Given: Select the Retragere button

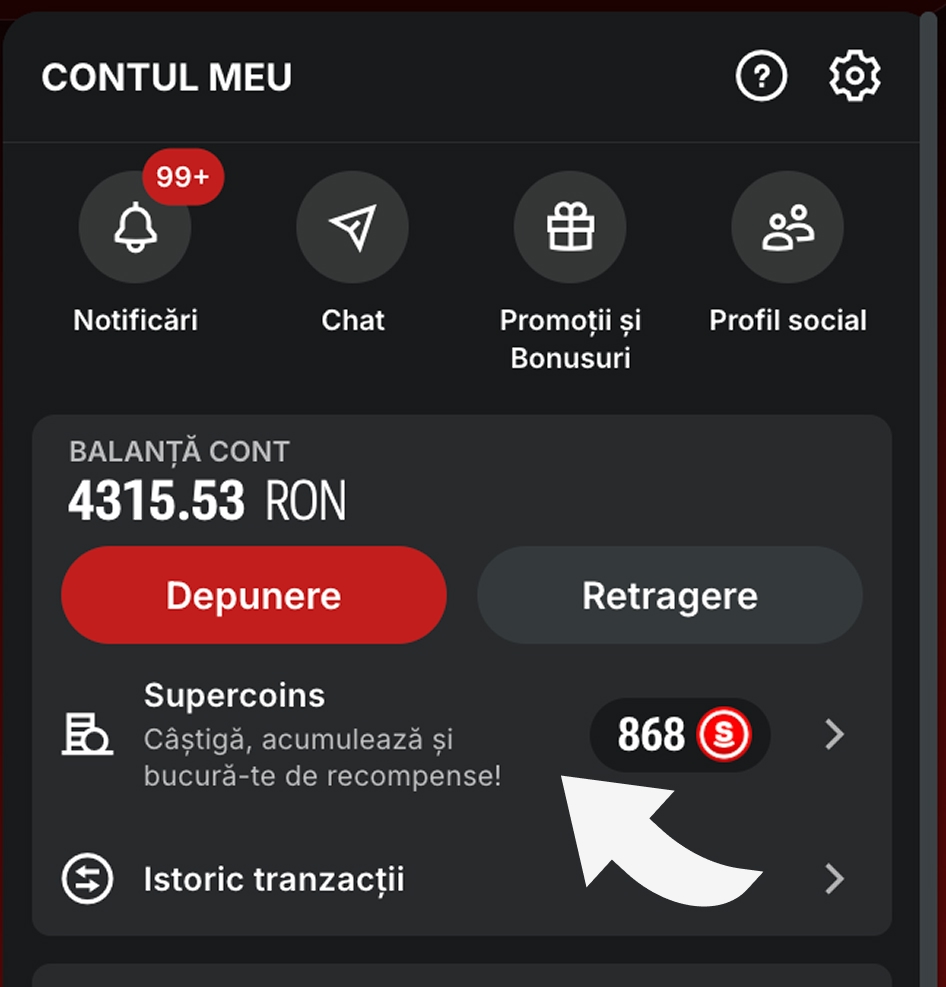Looking at the screenshot, I should (x=670, y=596).
